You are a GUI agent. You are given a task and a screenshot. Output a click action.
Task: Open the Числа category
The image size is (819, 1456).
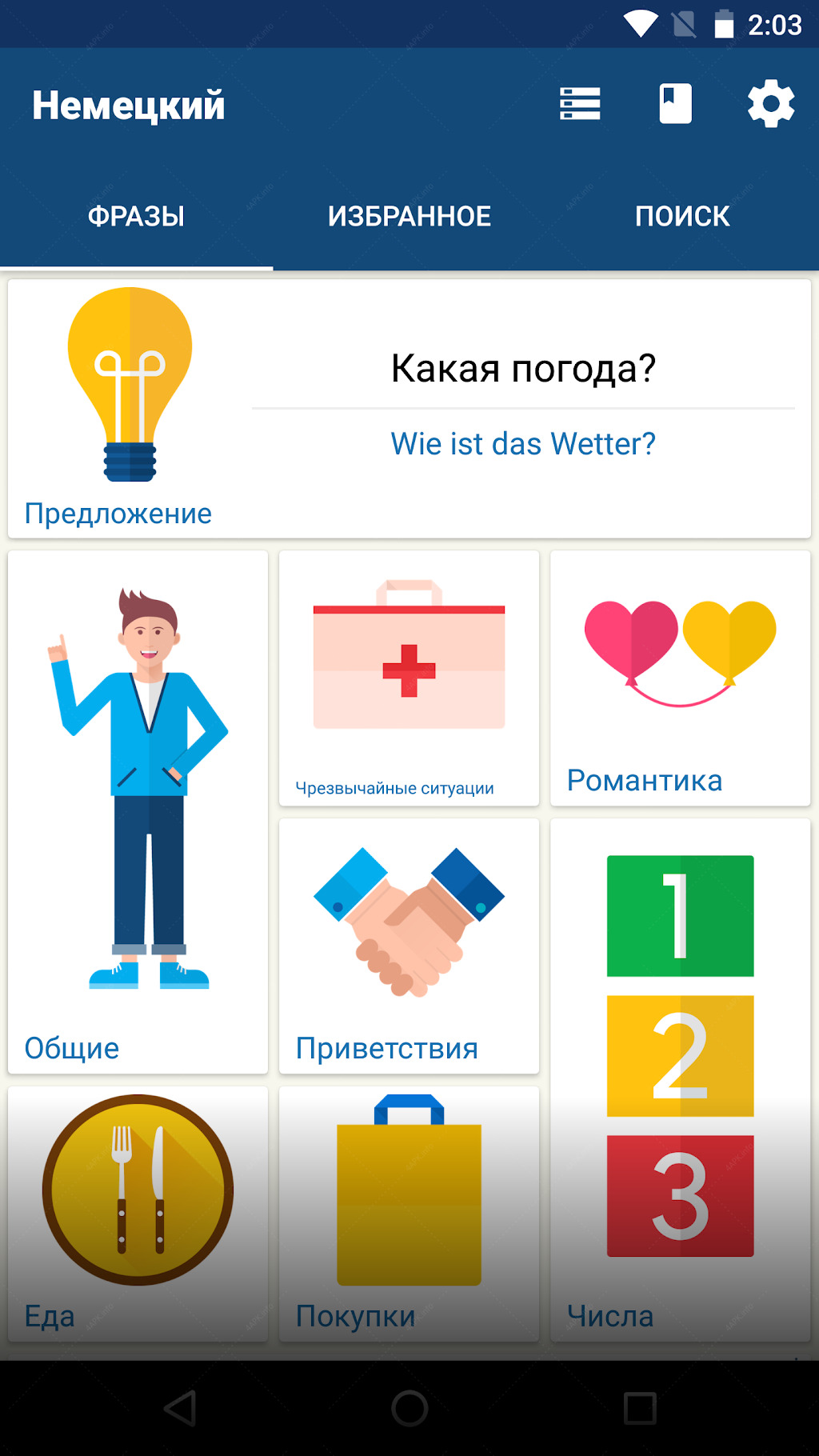pos(681,1080)
